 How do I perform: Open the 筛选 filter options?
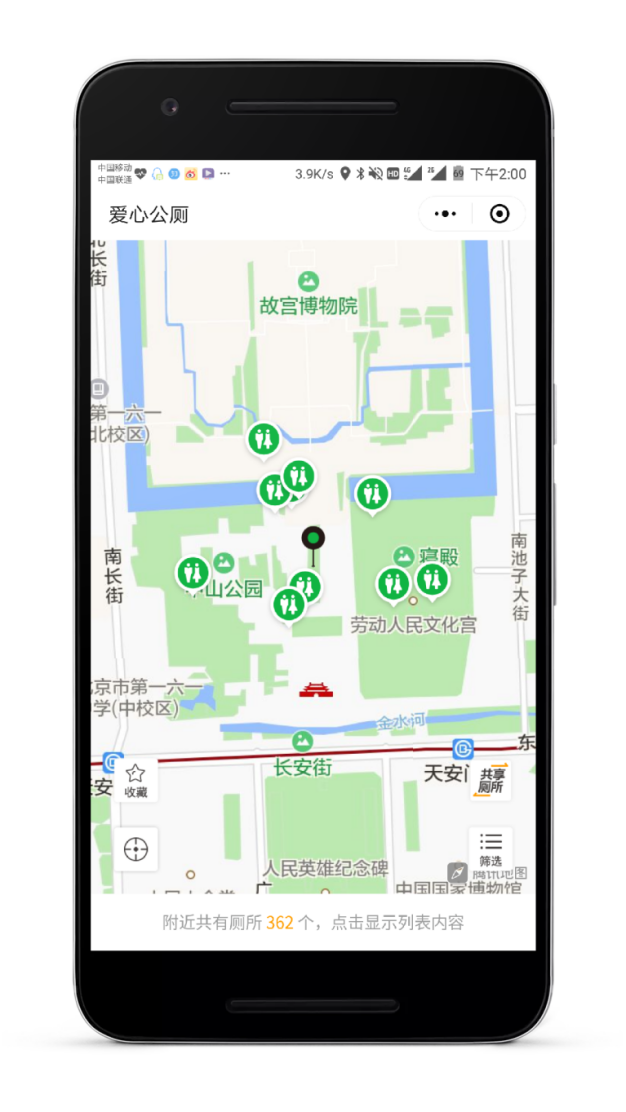(491, 848)
